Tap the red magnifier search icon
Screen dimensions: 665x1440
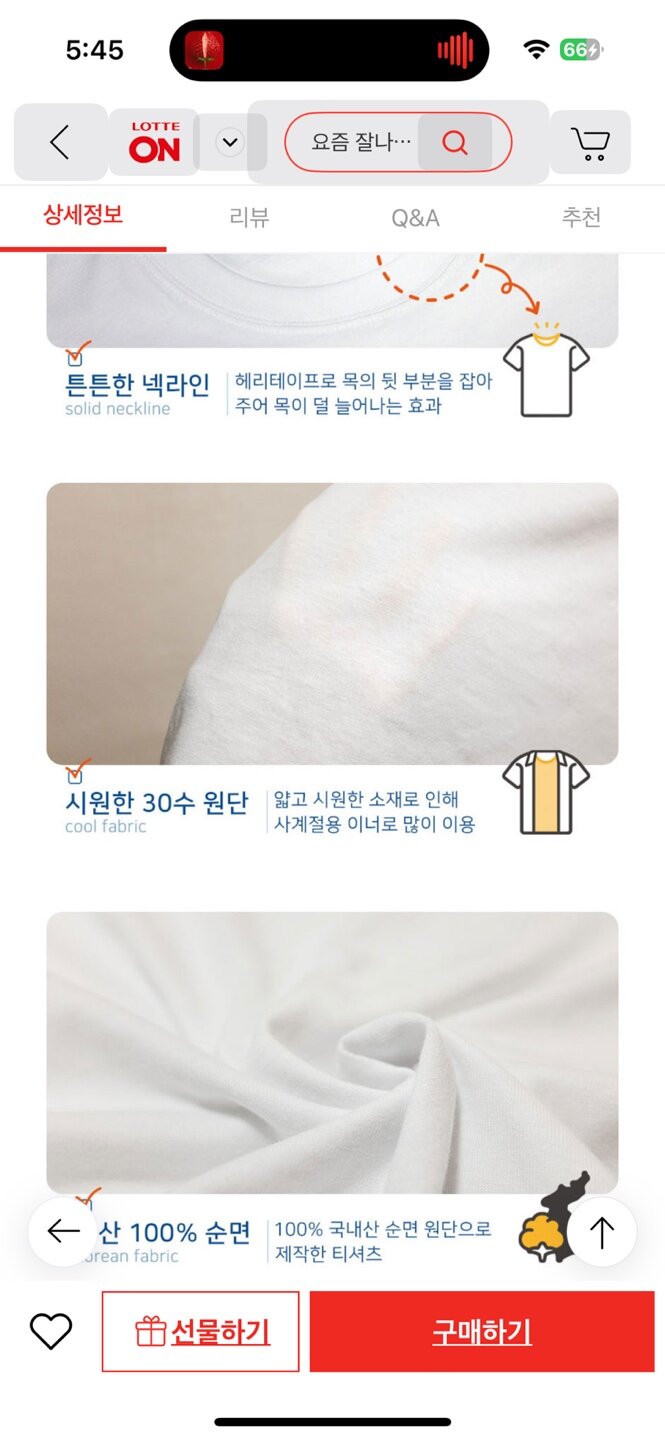pos(455,143)
